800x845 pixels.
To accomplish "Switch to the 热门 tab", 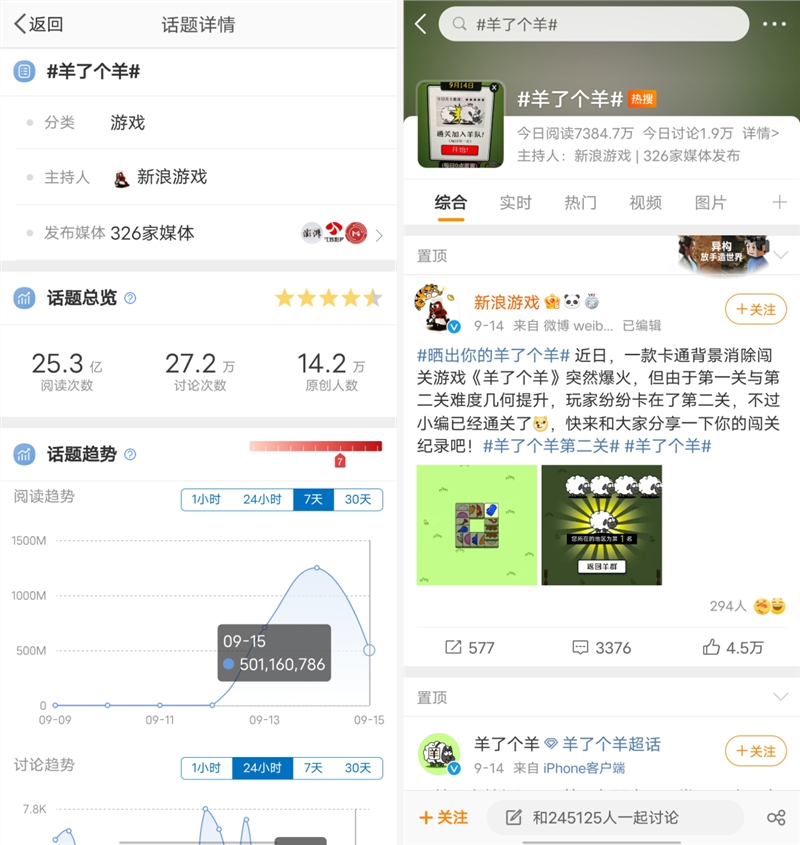I will point(580,203).
